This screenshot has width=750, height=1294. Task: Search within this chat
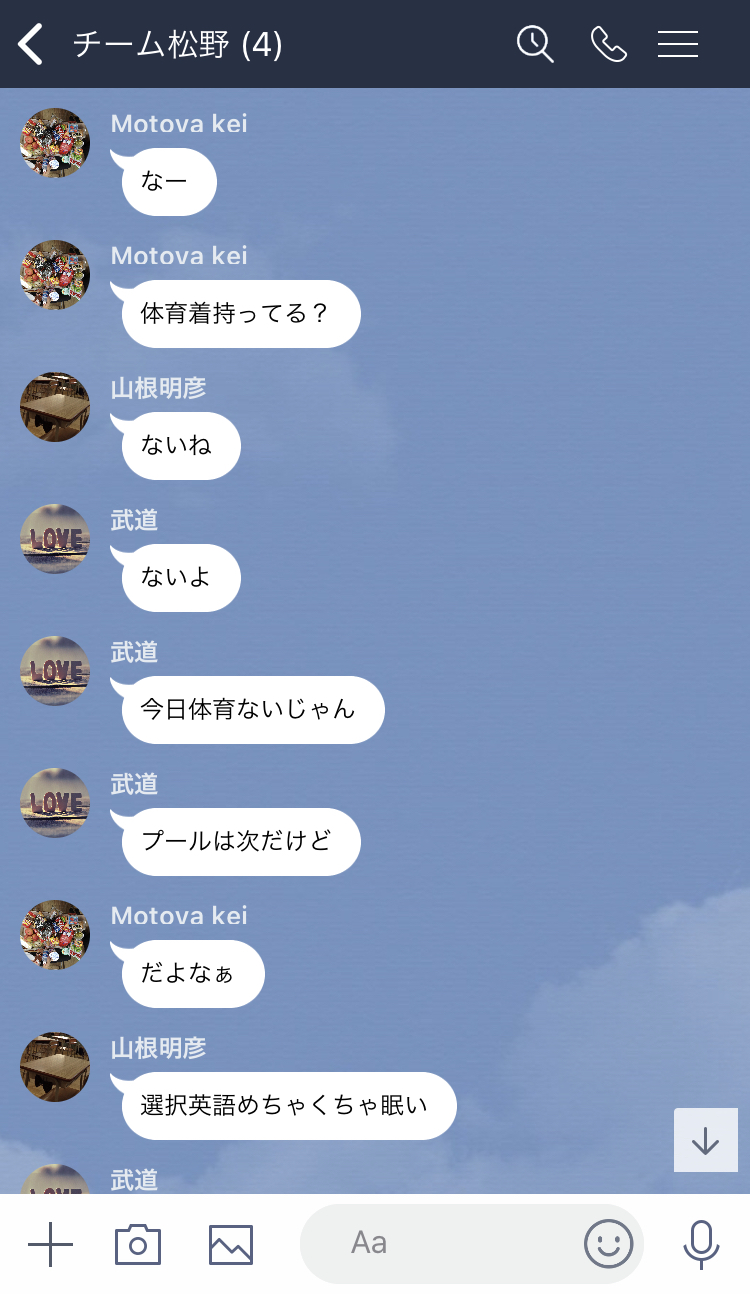click(x=535, y=45)
